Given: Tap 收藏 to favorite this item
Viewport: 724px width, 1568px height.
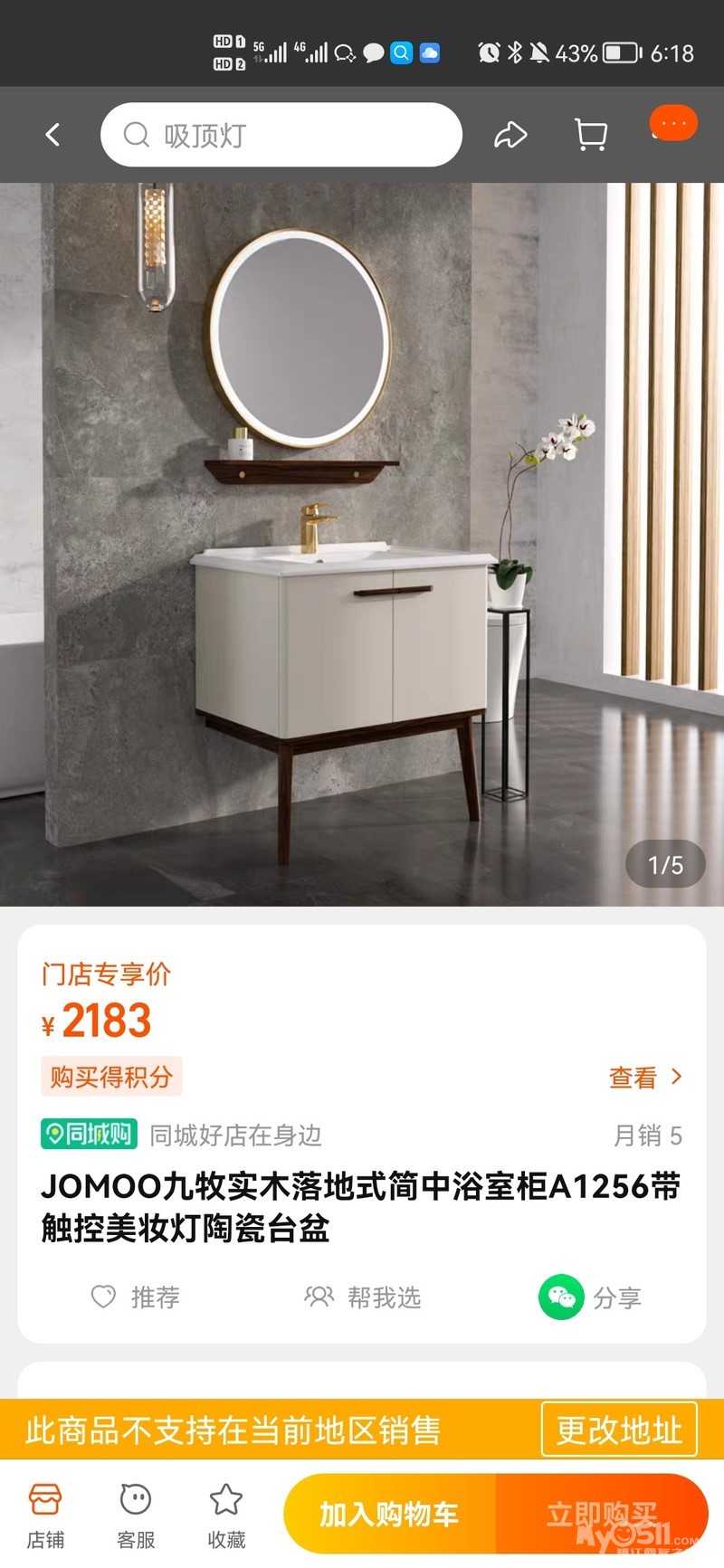Looking at the screenshot, I should point(226,1516).
